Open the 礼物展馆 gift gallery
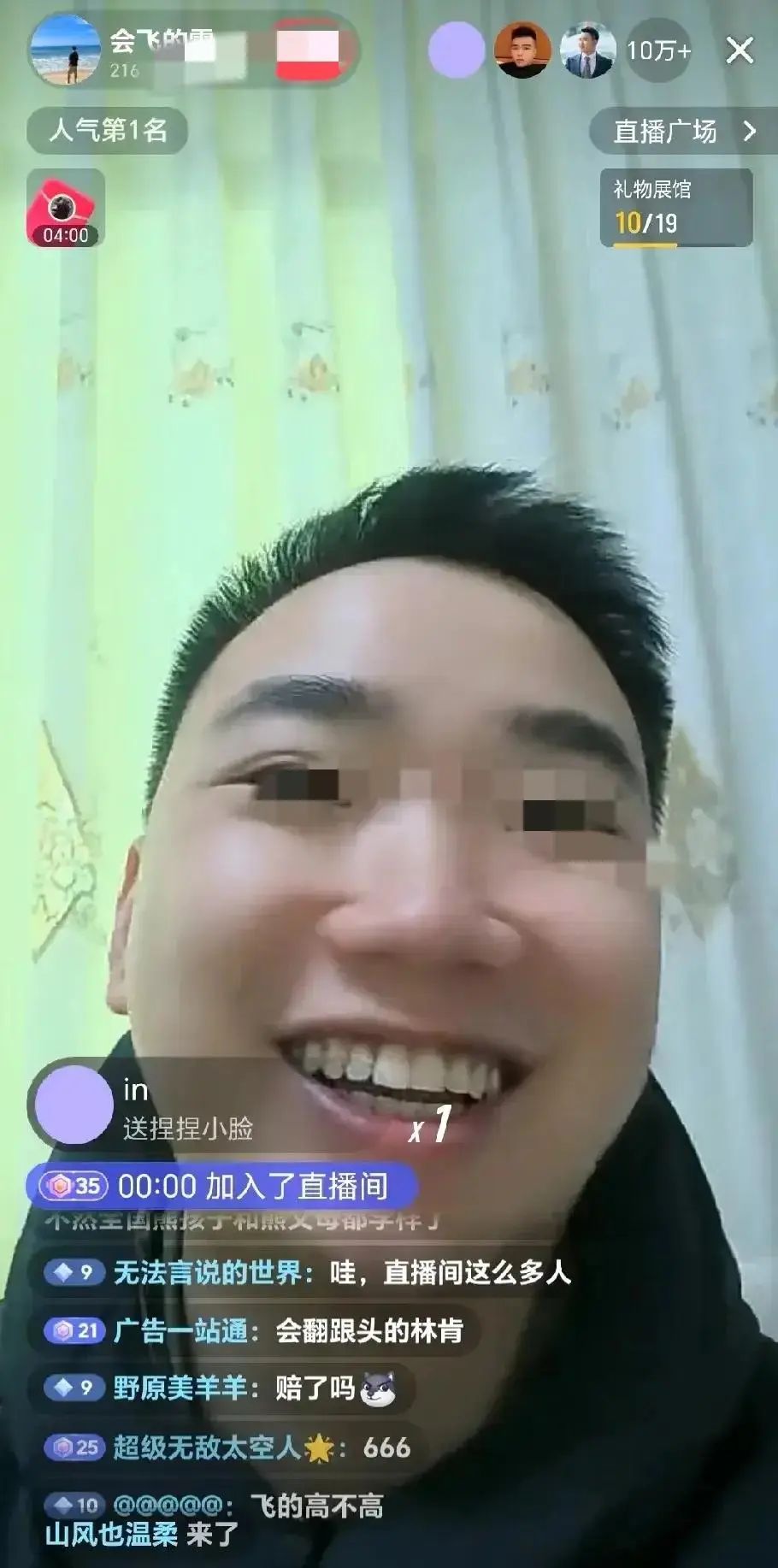The image size is (778, 1568). coord(676,208)
